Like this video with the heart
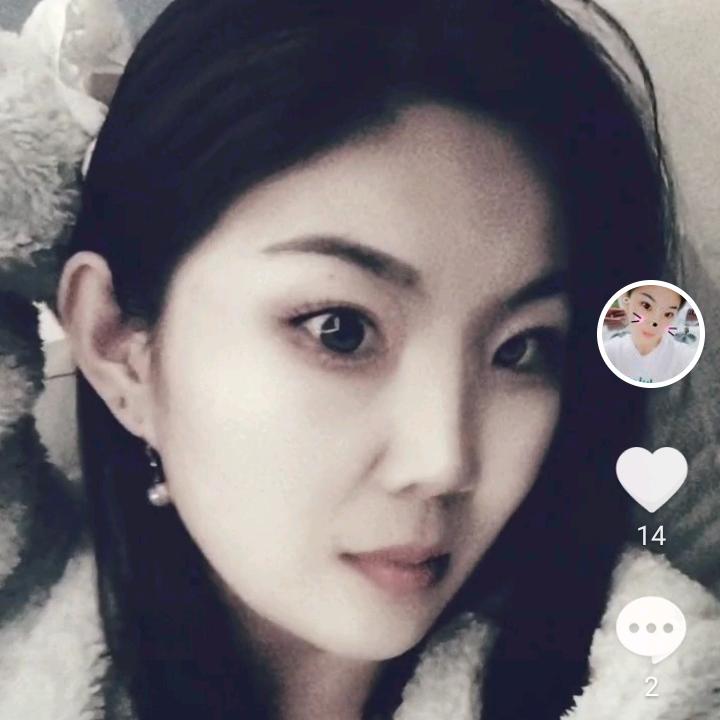 [x=651, y=479]
